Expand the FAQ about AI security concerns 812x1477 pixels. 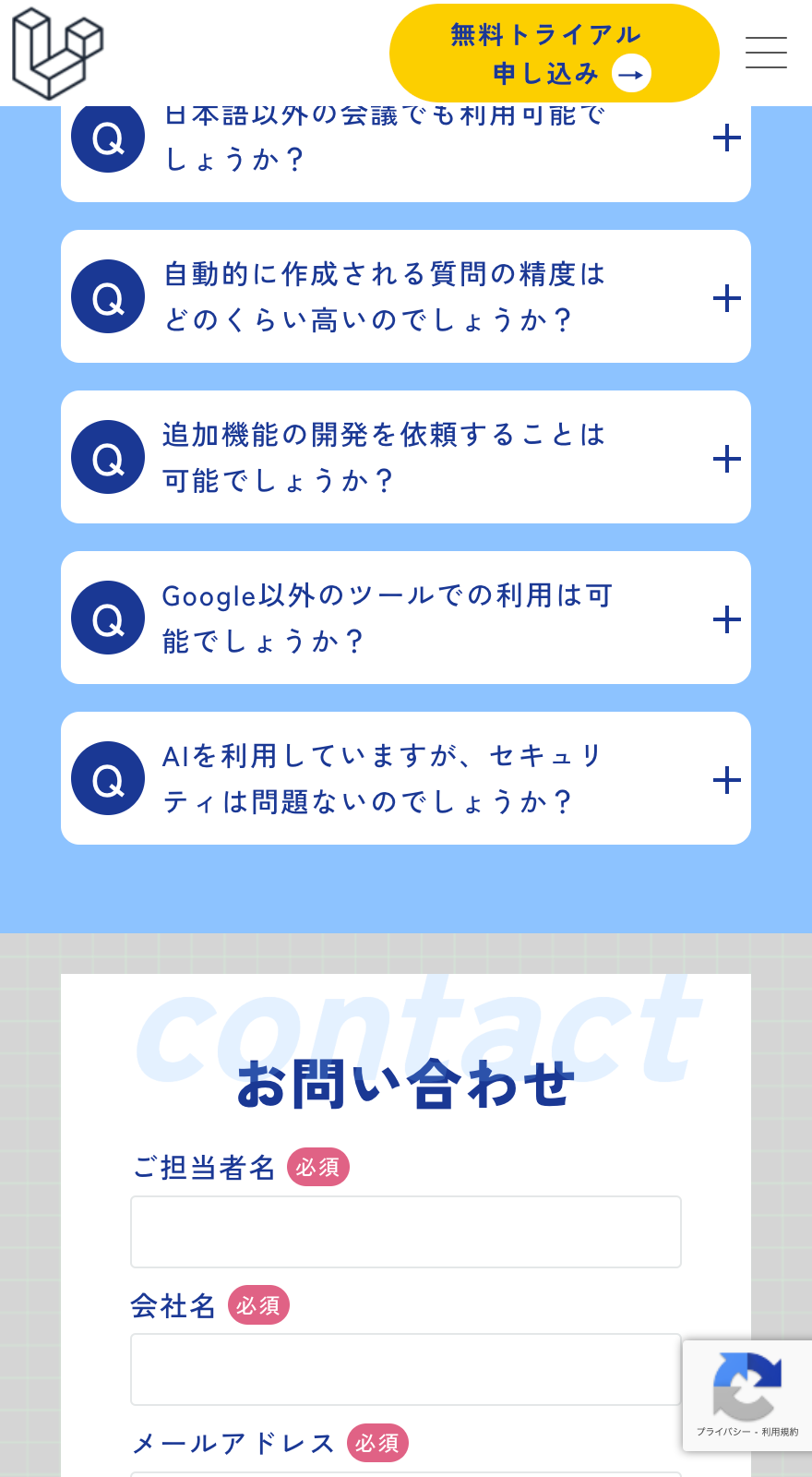tap(728, 780)
